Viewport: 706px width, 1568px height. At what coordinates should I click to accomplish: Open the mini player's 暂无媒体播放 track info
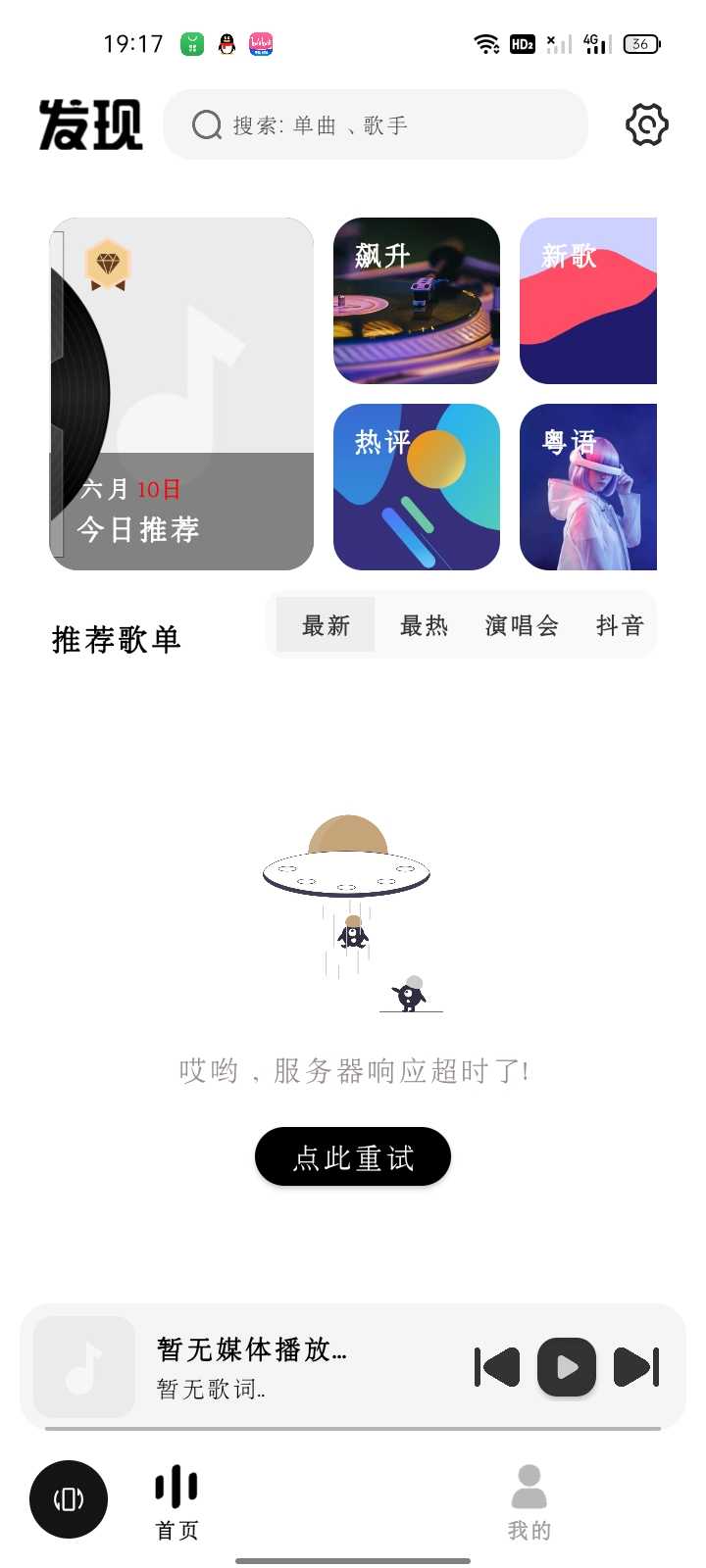(x=251, y=1367)
